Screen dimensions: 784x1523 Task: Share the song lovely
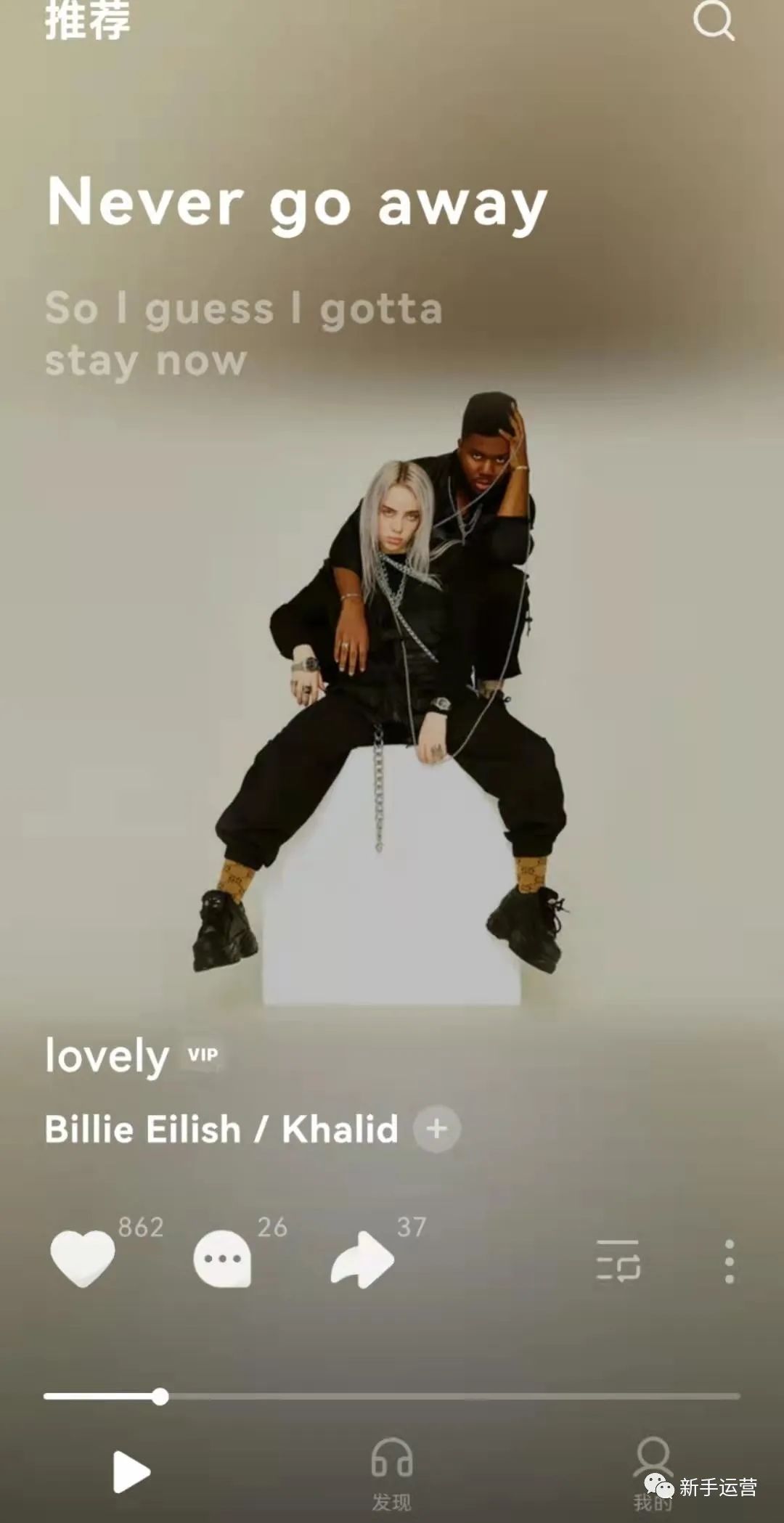362,1259
